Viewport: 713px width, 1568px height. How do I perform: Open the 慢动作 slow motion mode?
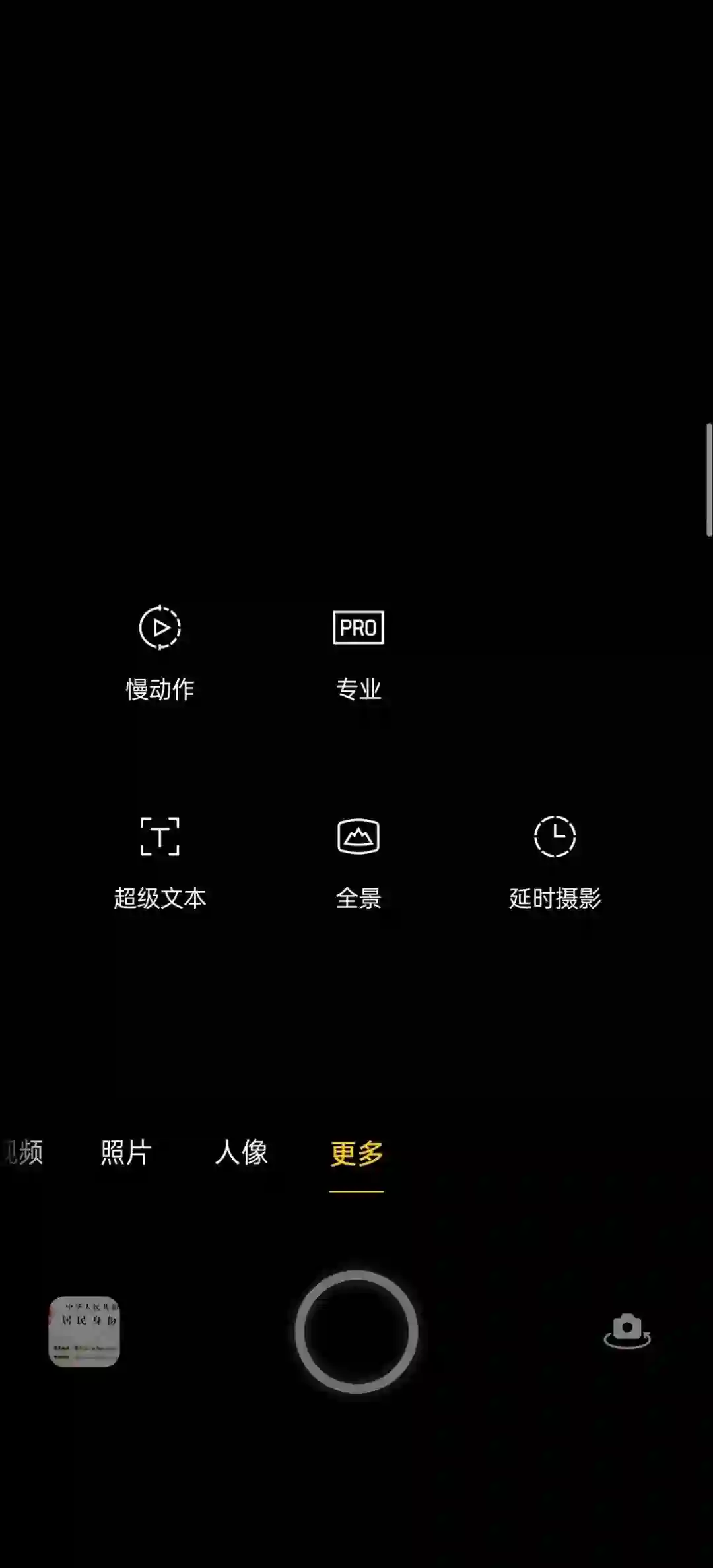coord(160,652)
